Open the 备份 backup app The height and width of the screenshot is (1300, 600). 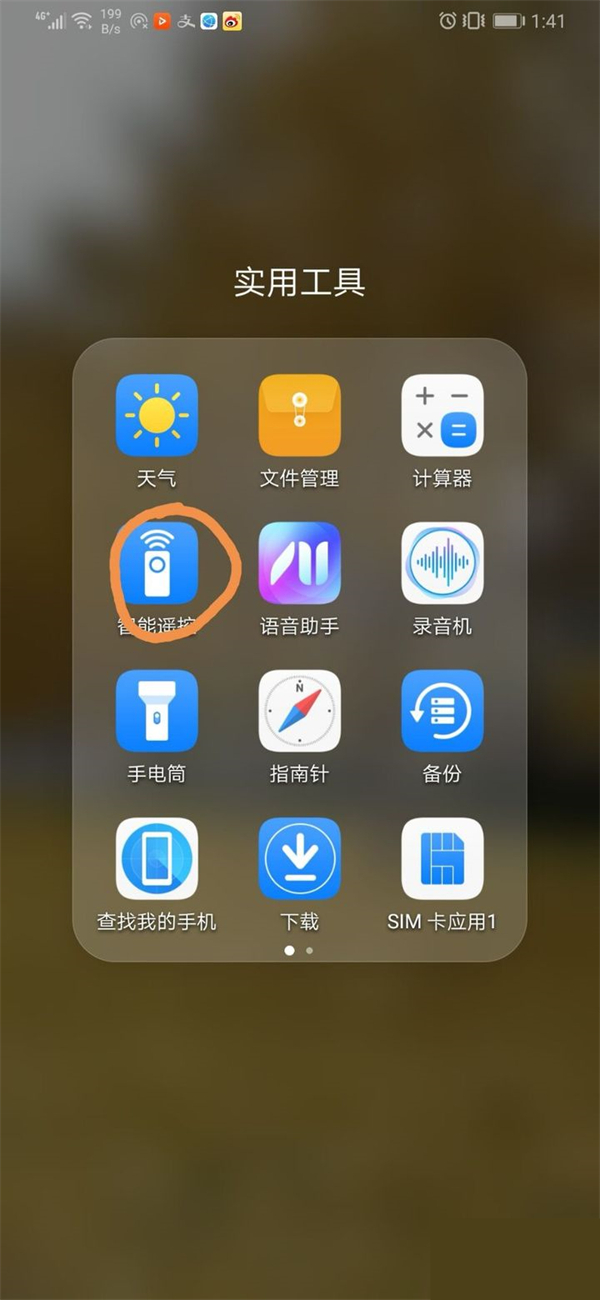pos(442,711)
